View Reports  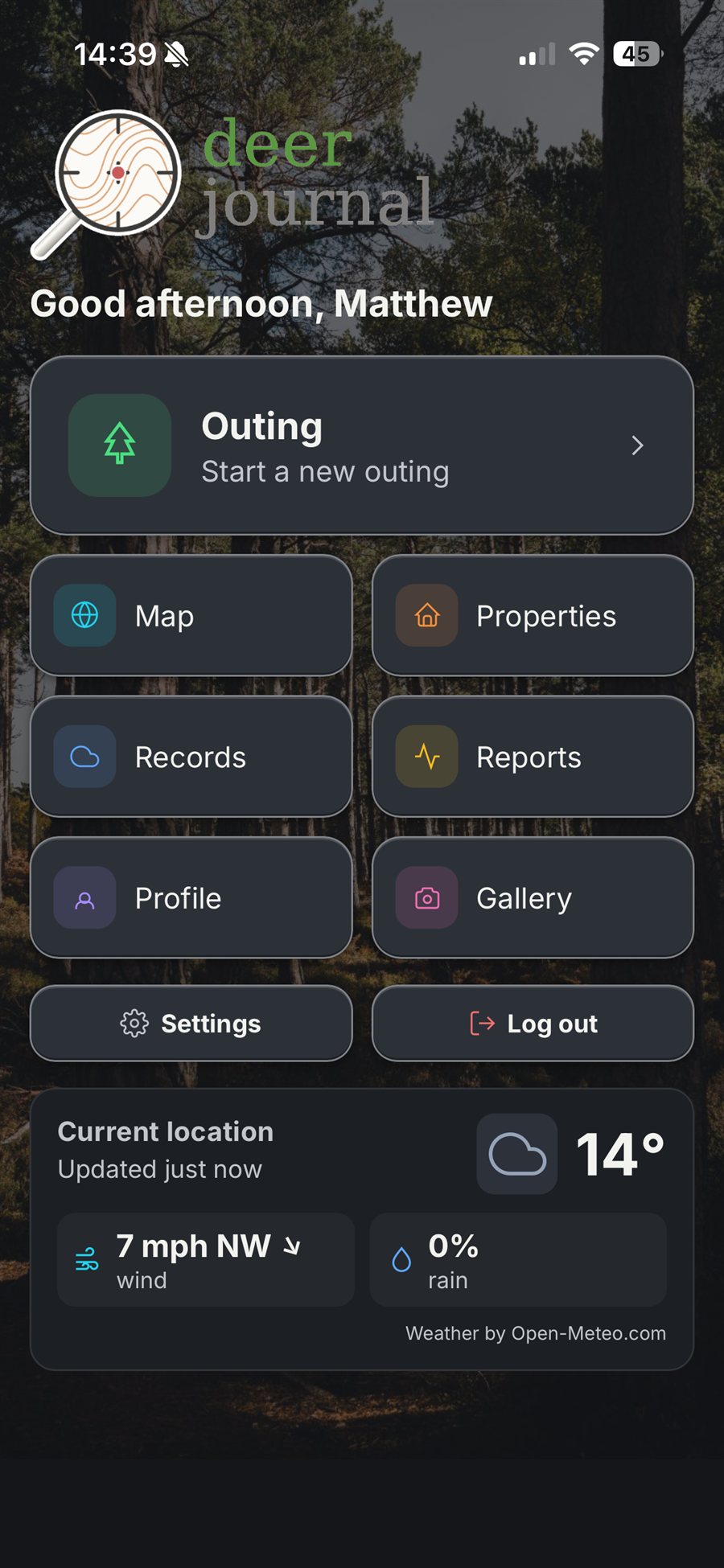click(533, 757)
